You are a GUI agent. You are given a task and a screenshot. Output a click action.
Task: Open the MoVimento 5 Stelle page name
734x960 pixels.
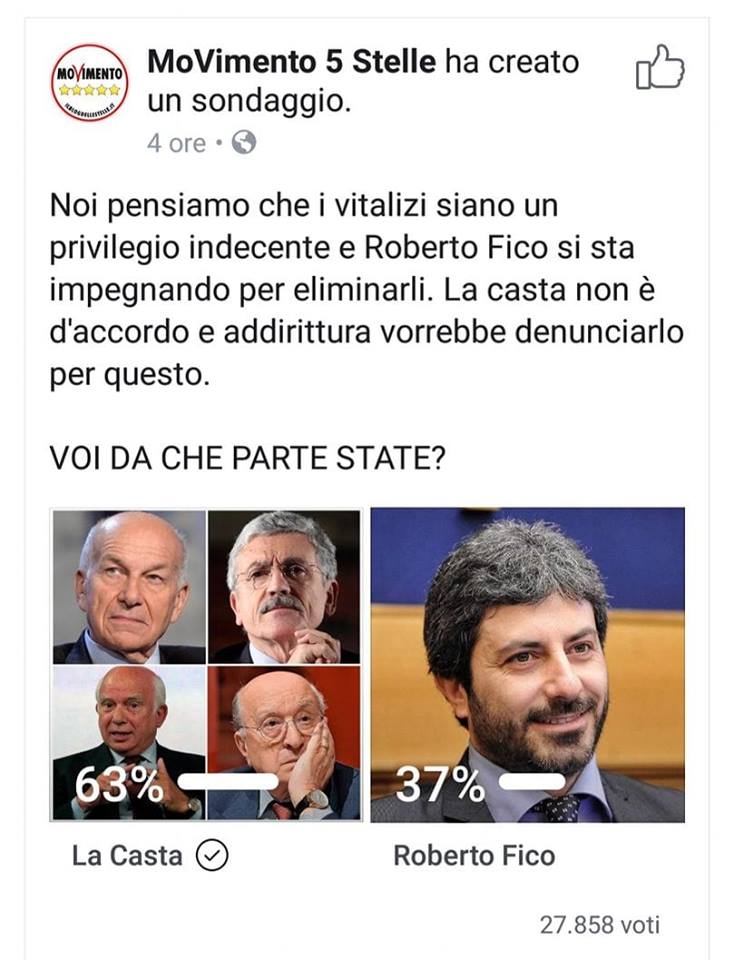(x=291, y=62)
